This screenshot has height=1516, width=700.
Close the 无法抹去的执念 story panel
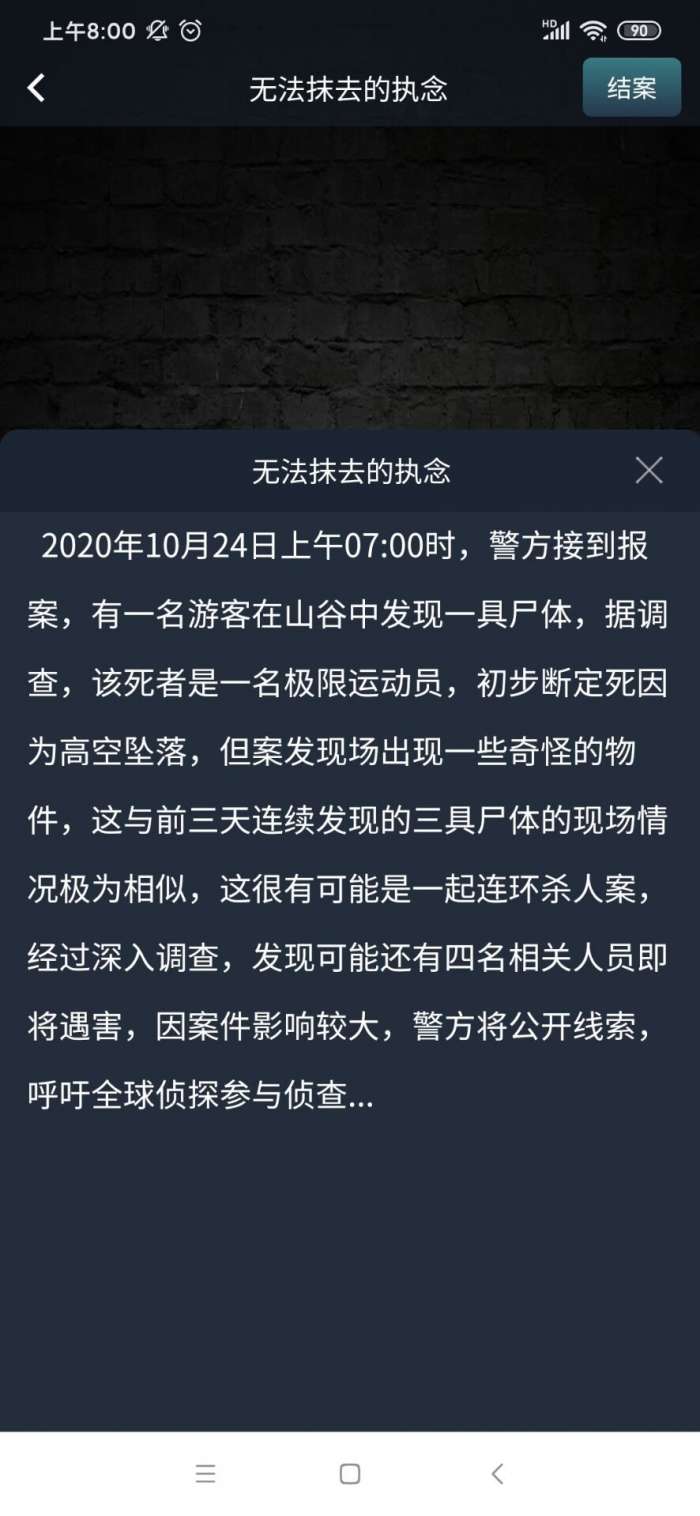point(649,470)
